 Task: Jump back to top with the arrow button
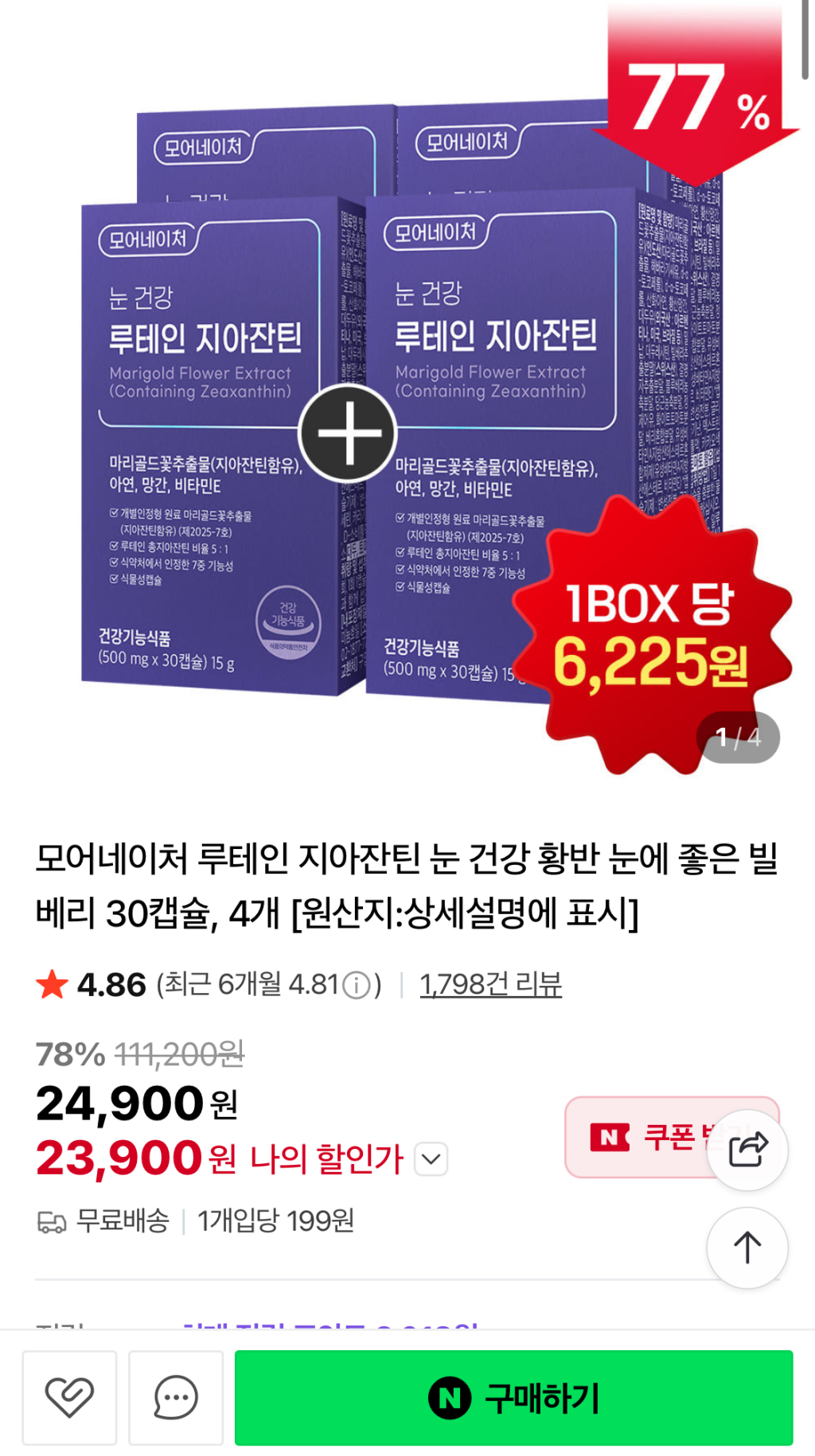(747, 1248)
